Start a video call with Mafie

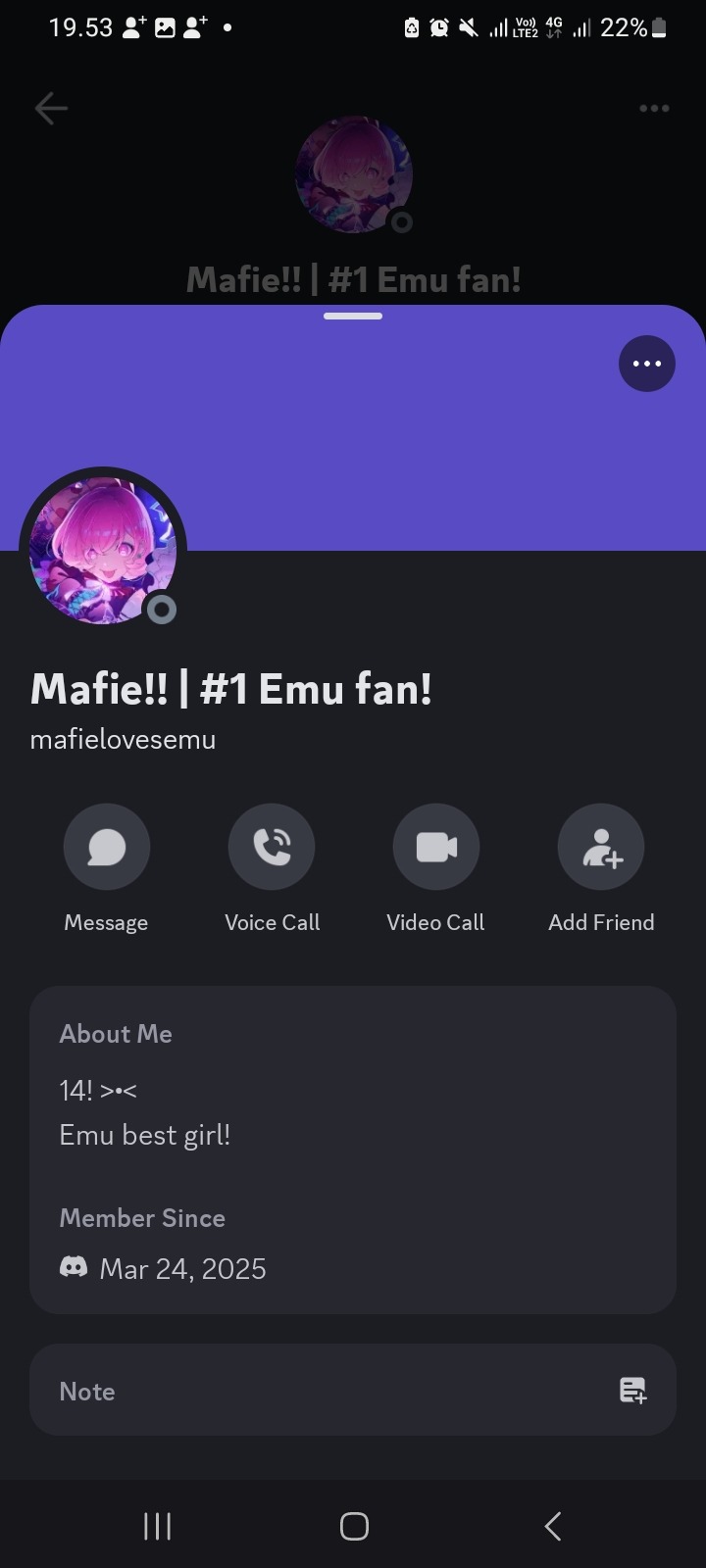click(x=436, y=847)
